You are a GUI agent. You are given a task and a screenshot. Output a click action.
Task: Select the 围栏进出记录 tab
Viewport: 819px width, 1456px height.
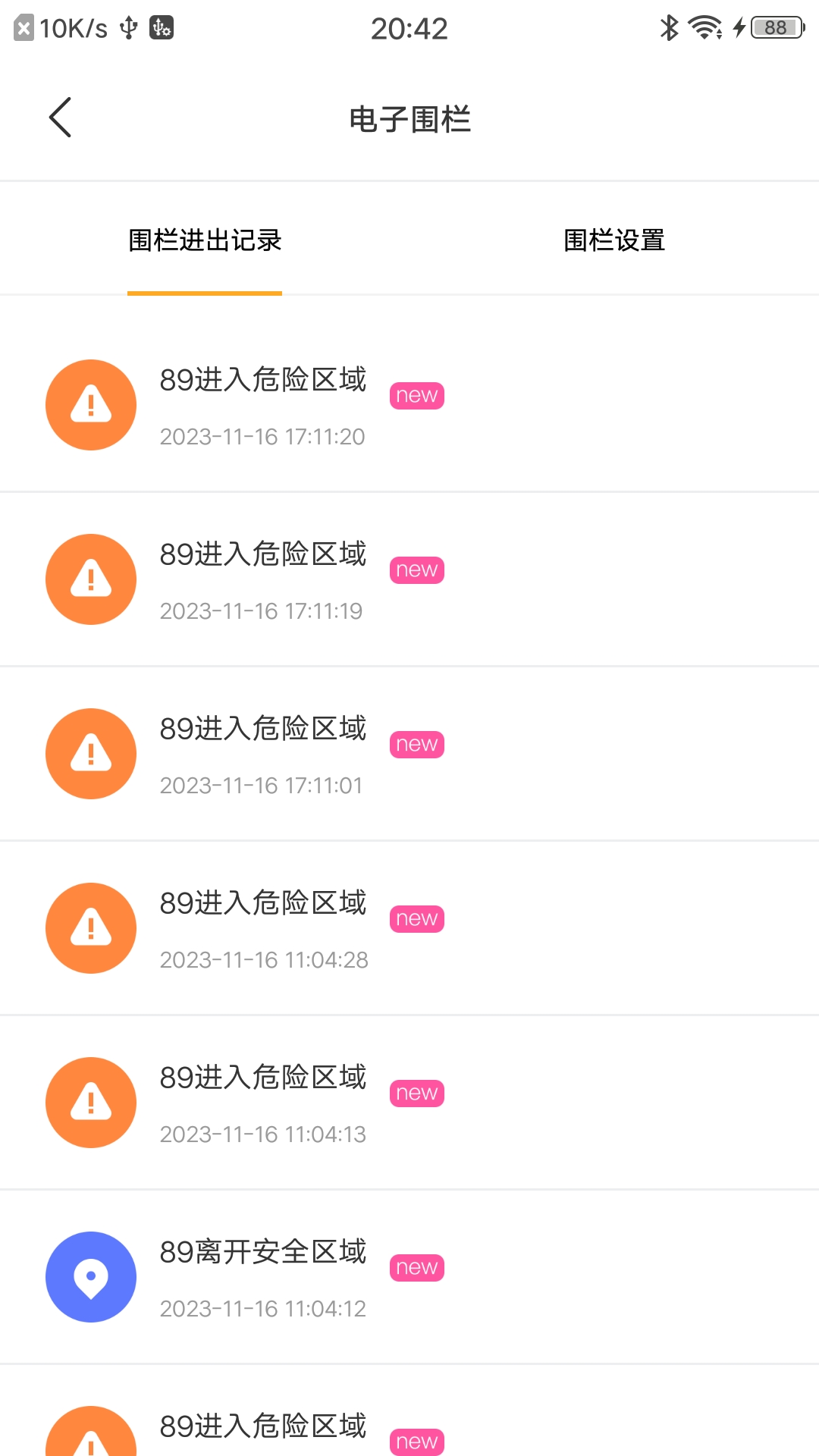click(x=205, y=239)
